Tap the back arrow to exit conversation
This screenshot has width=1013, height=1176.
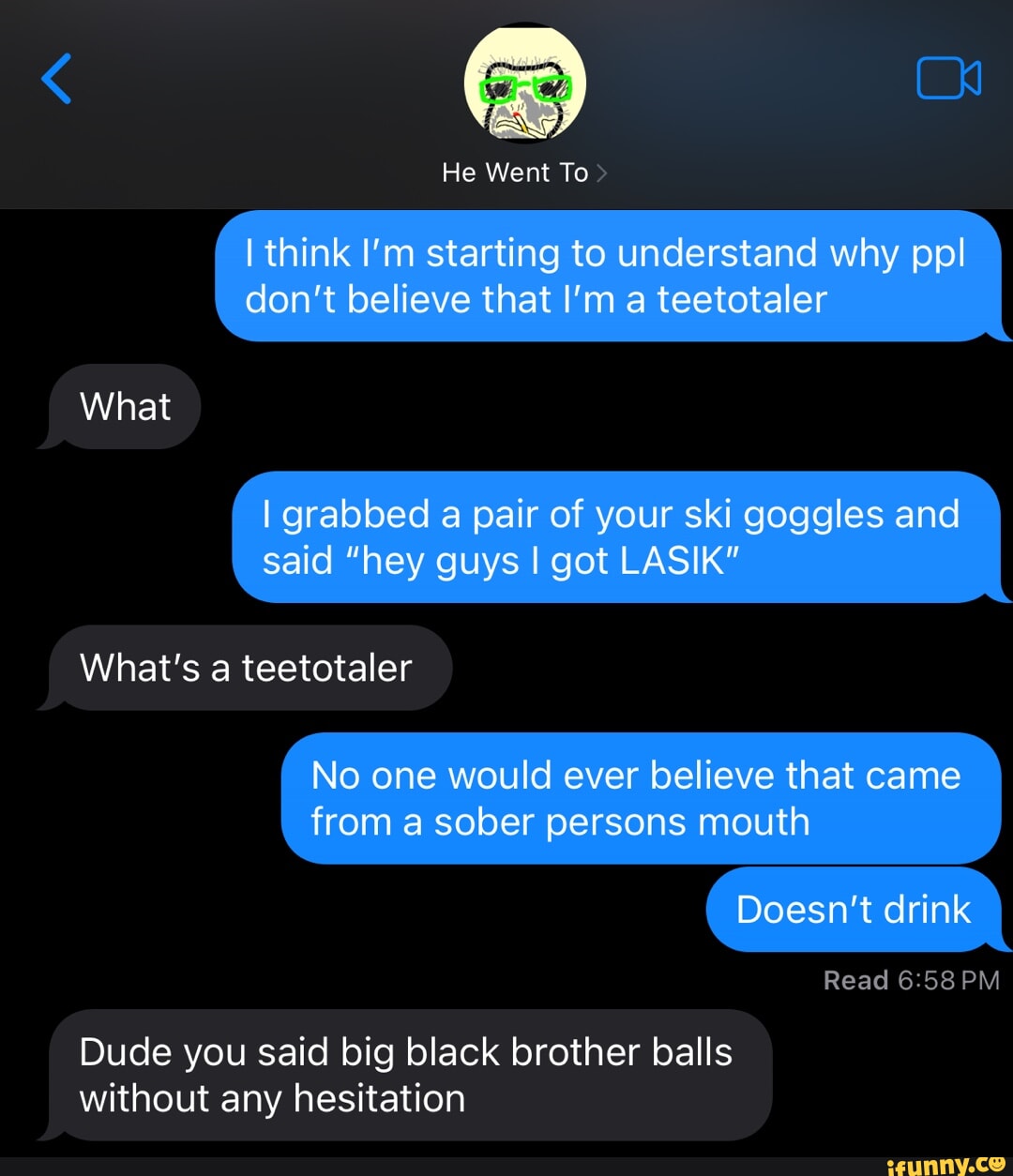(53, 80)
